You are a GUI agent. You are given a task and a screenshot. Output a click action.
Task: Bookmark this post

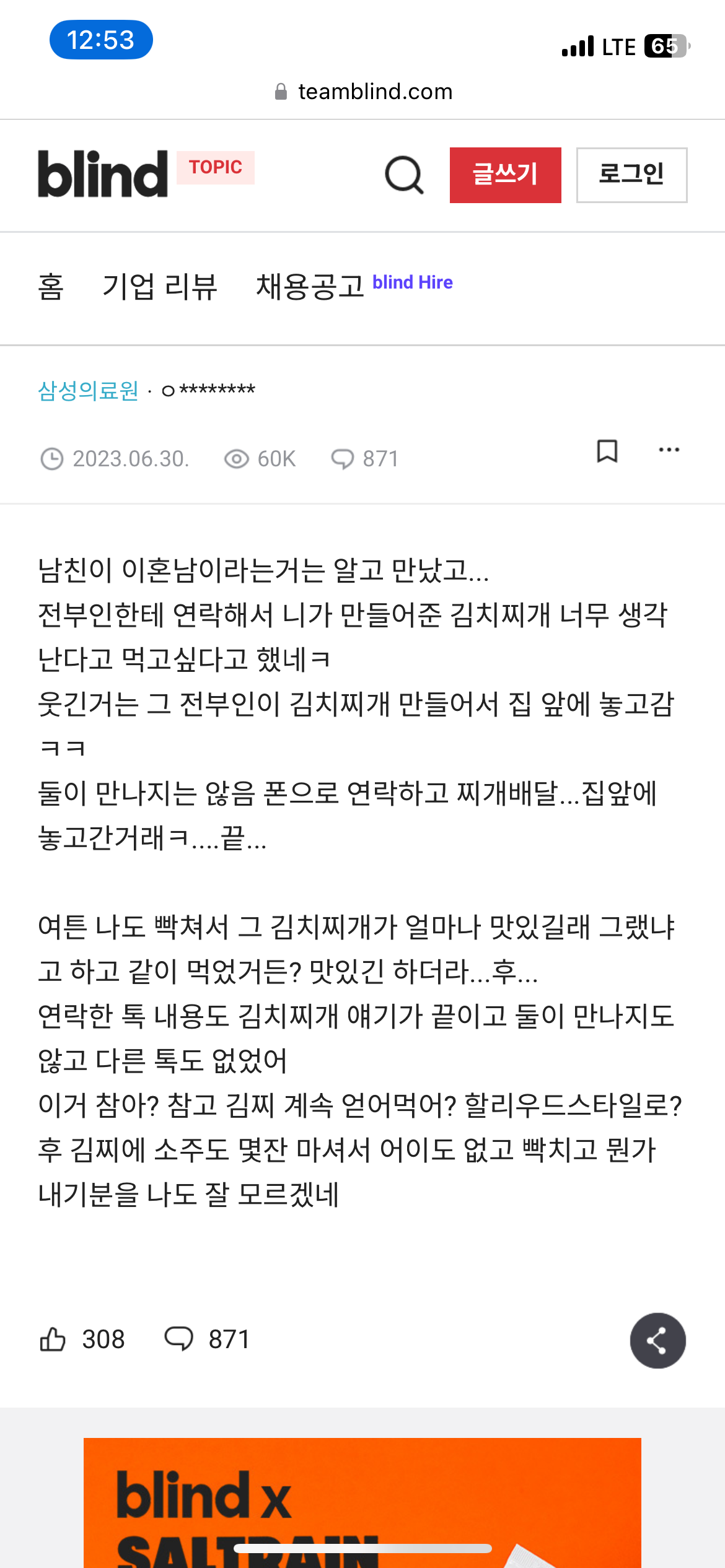pos(607,451)
